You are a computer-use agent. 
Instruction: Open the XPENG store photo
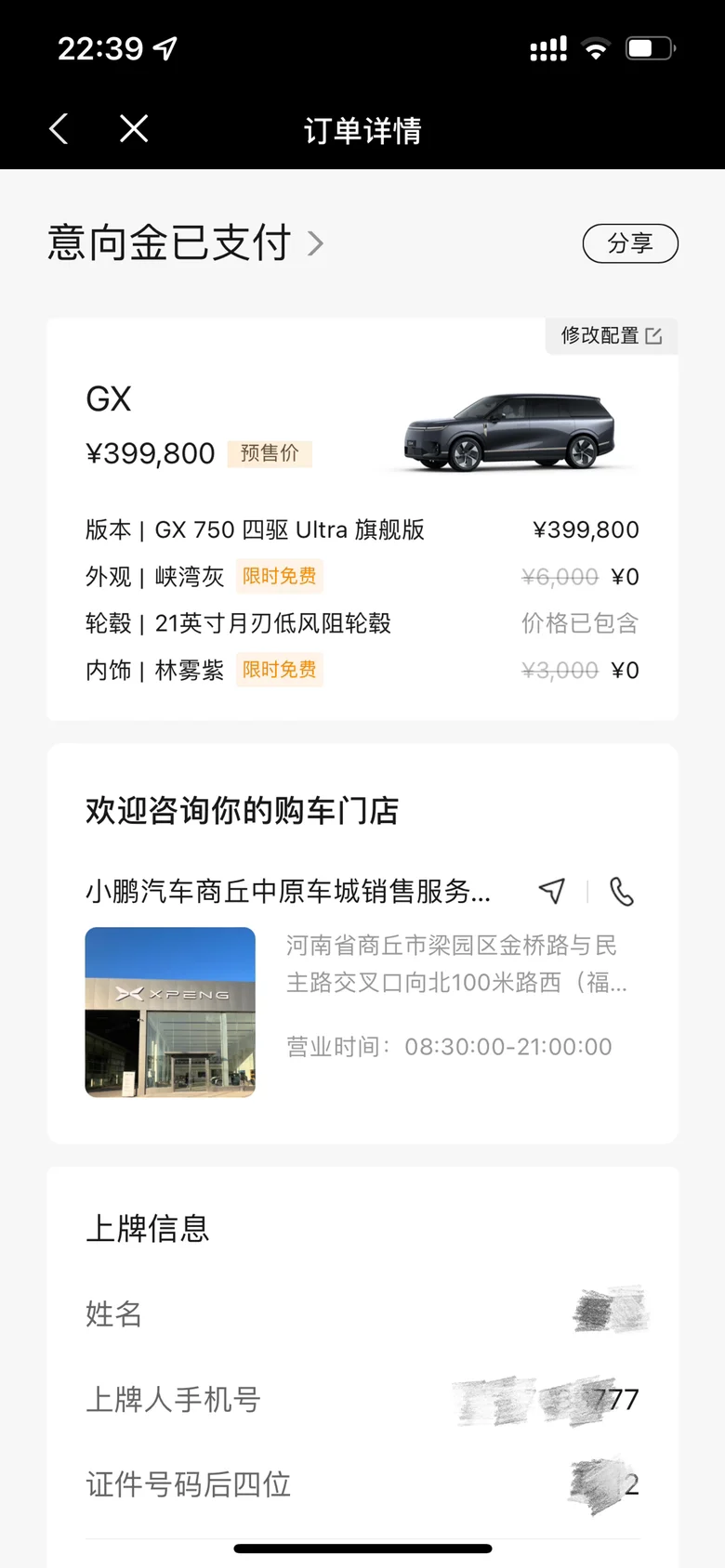pos(170,1012)
